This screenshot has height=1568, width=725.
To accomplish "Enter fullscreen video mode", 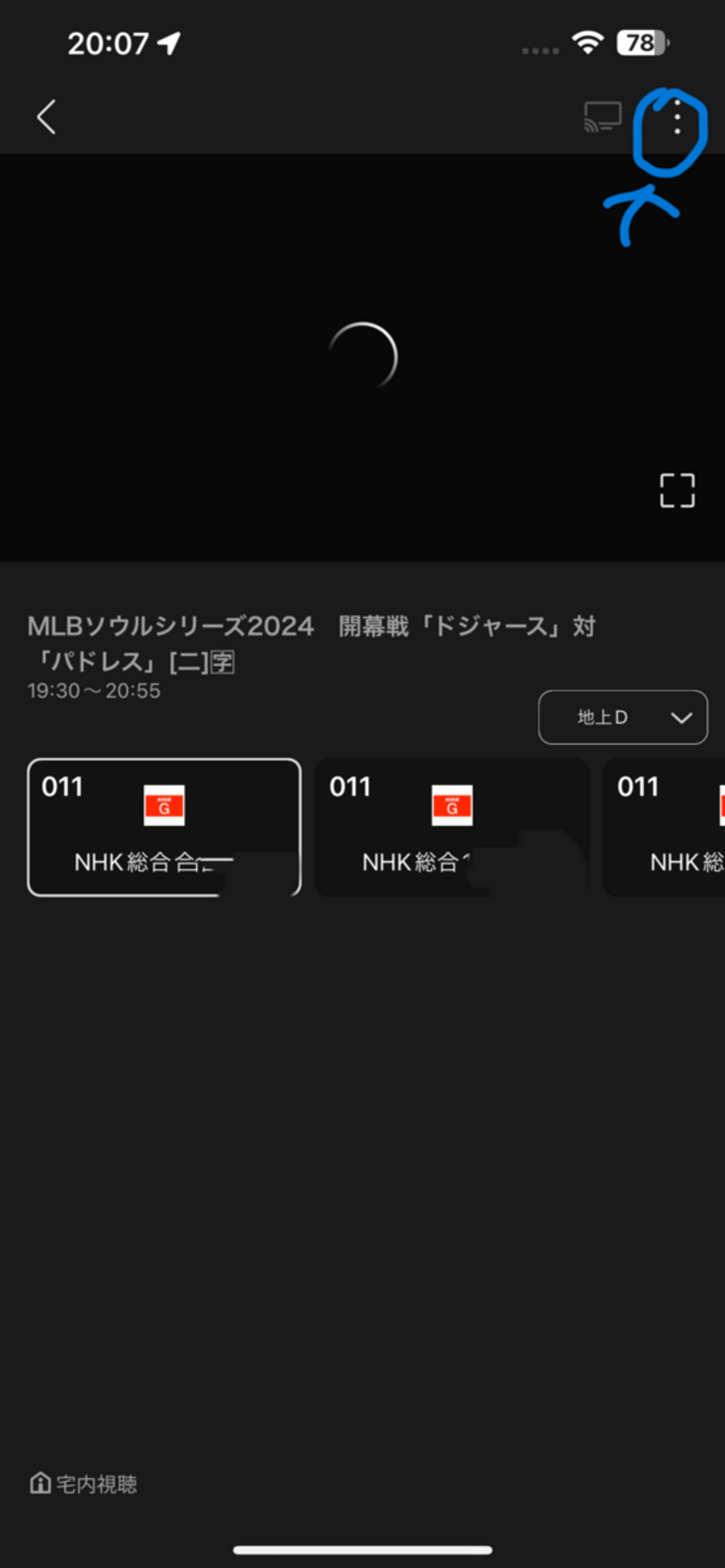I will point(677,491).
